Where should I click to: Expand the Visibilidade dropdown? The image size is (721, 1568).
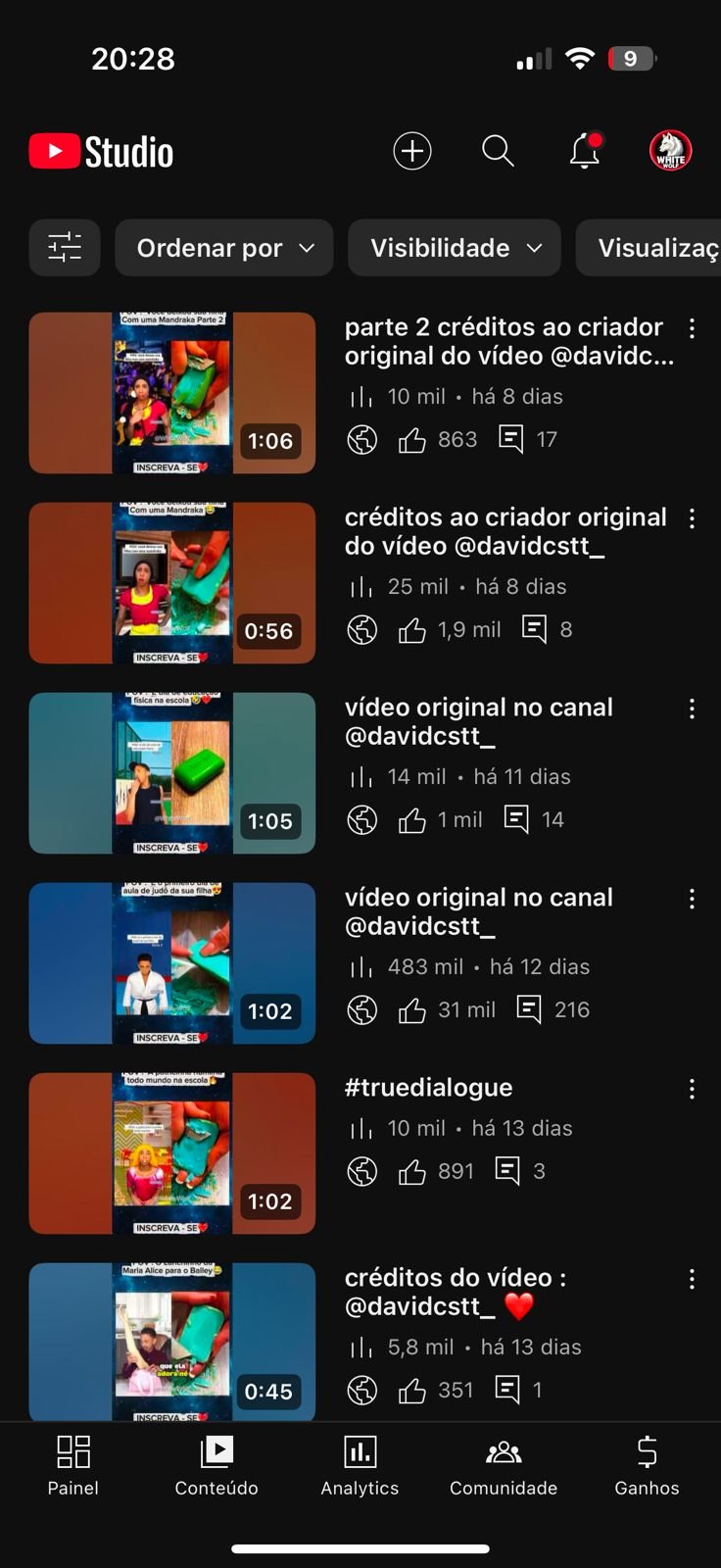[x=455, y=248]
